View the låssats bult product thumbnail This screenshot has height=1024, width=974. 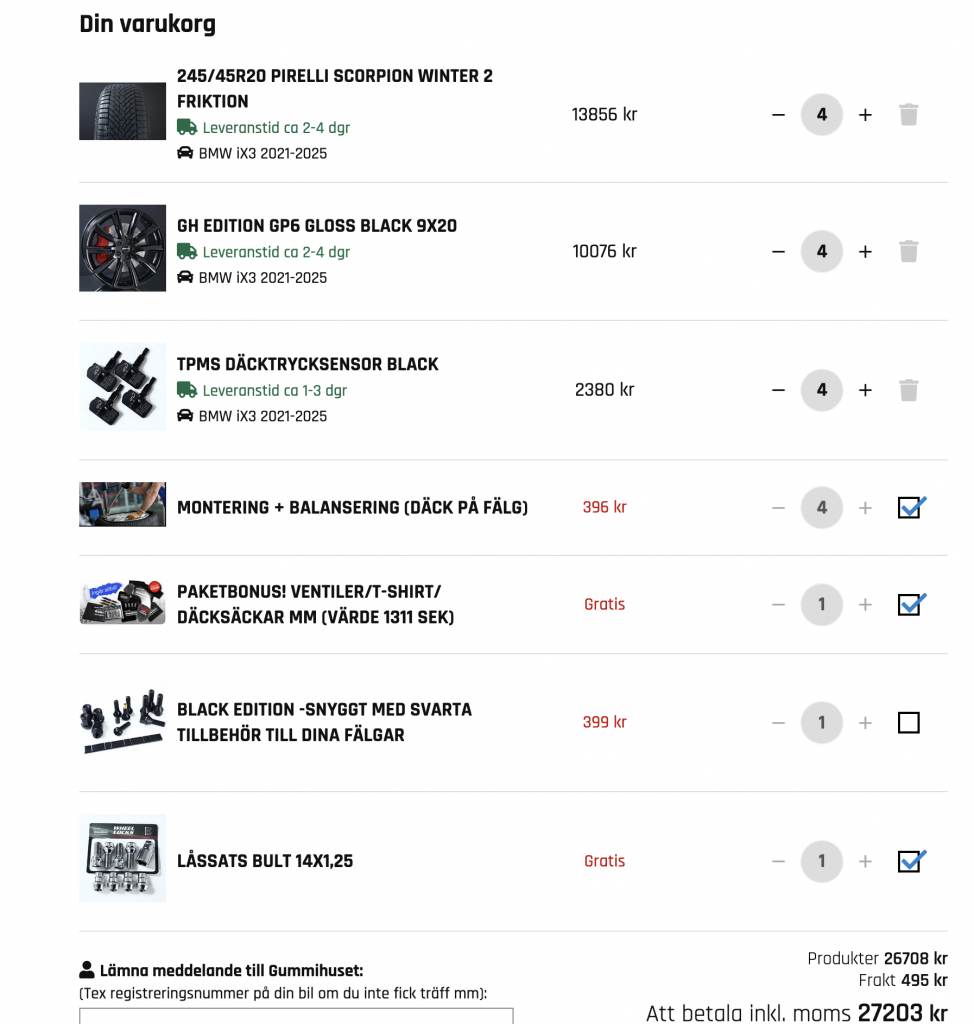click(122, 858)
